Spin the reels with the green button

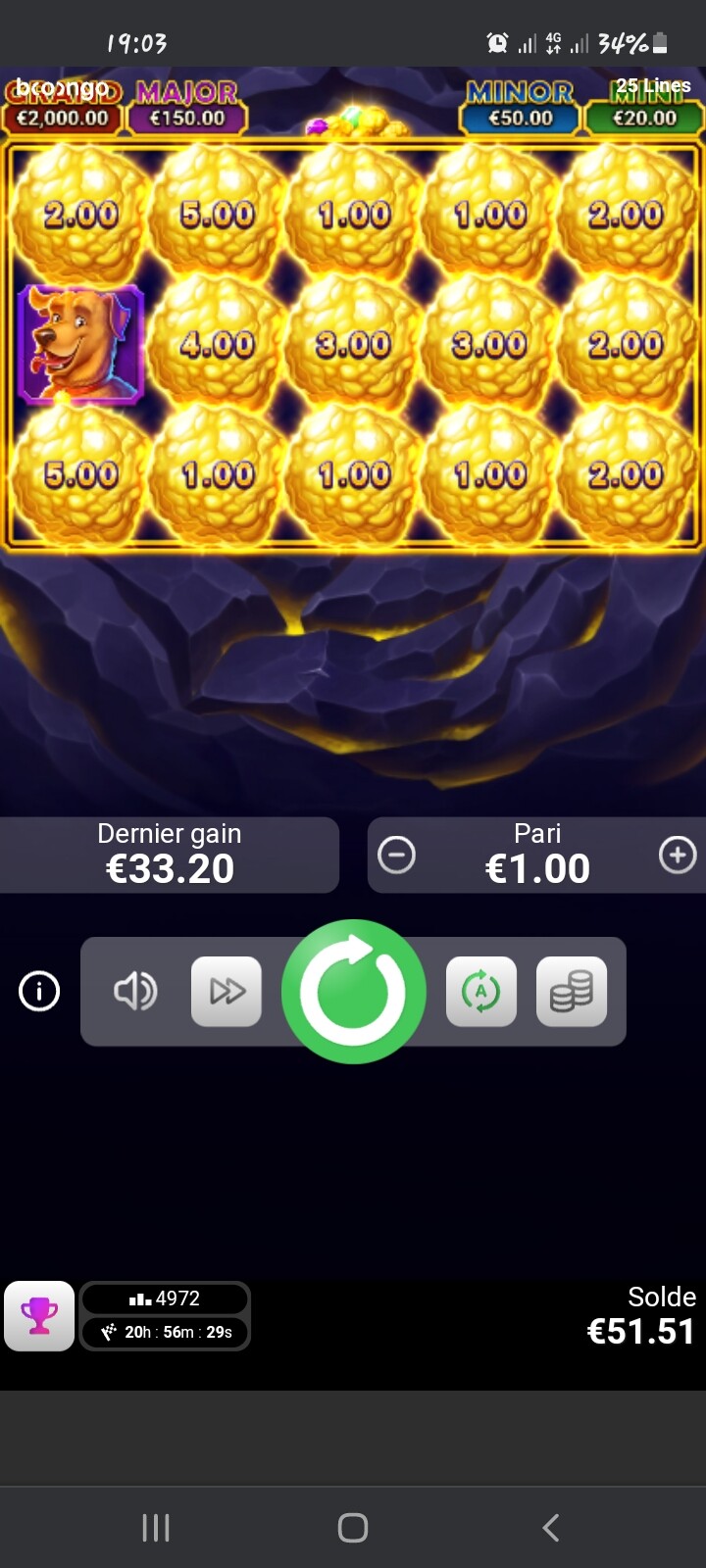pyautogui.click(x=353, y=991)
